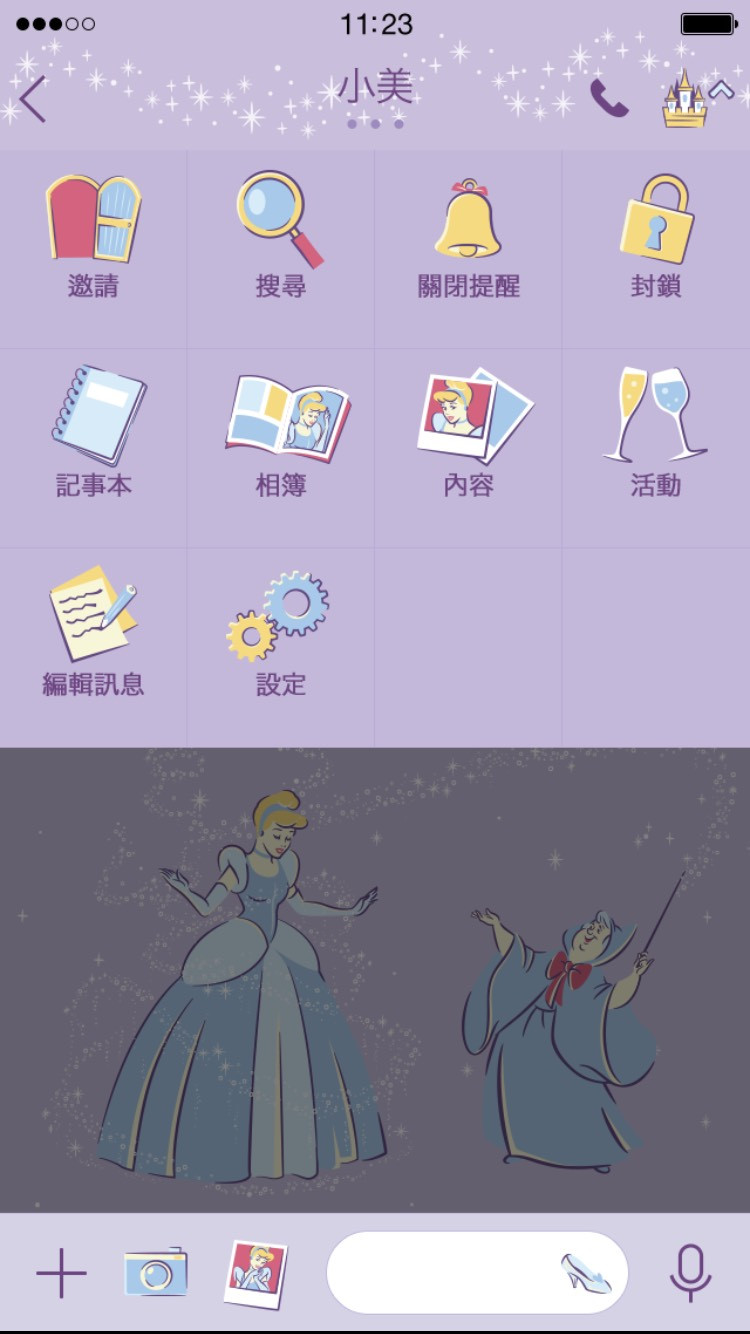The width and height of the screenshot is (750, 1334).
Task: Open stickers via glass slipper icon
Action: 588,1273
